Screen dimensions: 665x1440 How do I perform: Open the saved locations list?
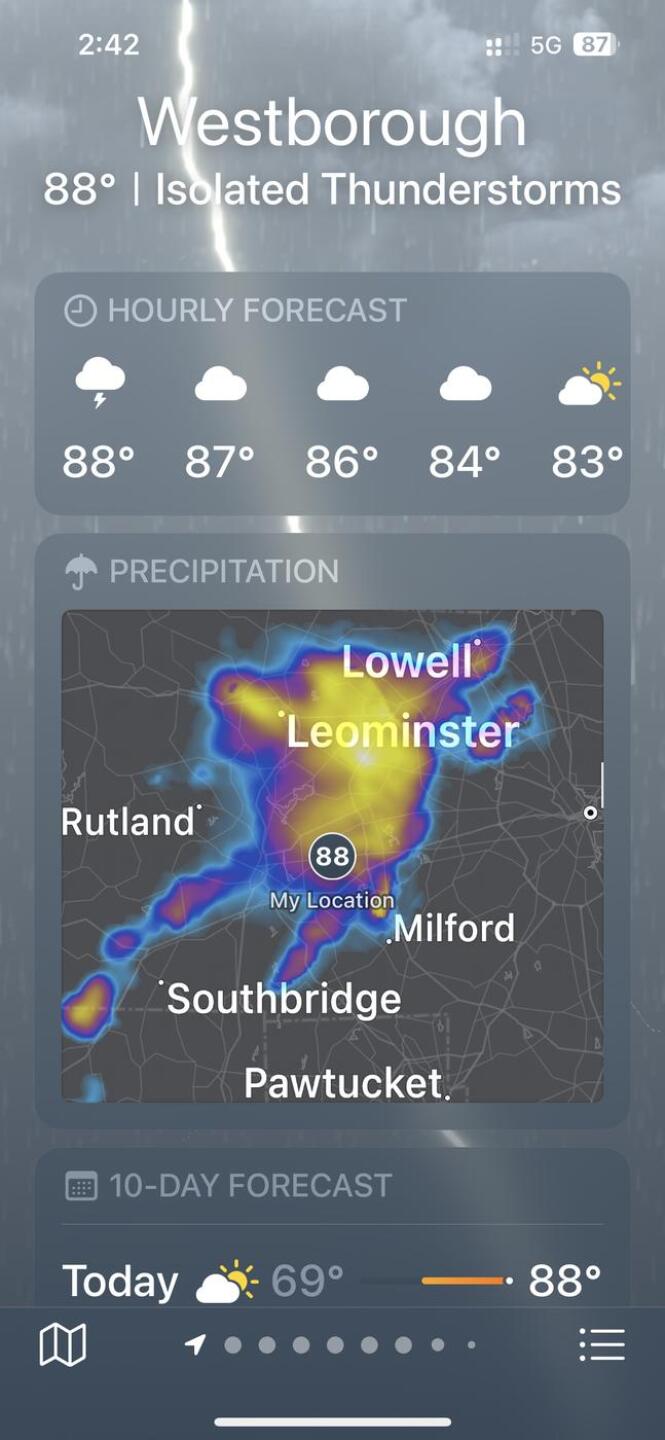pyautogui.click(x=602, y=1345)
